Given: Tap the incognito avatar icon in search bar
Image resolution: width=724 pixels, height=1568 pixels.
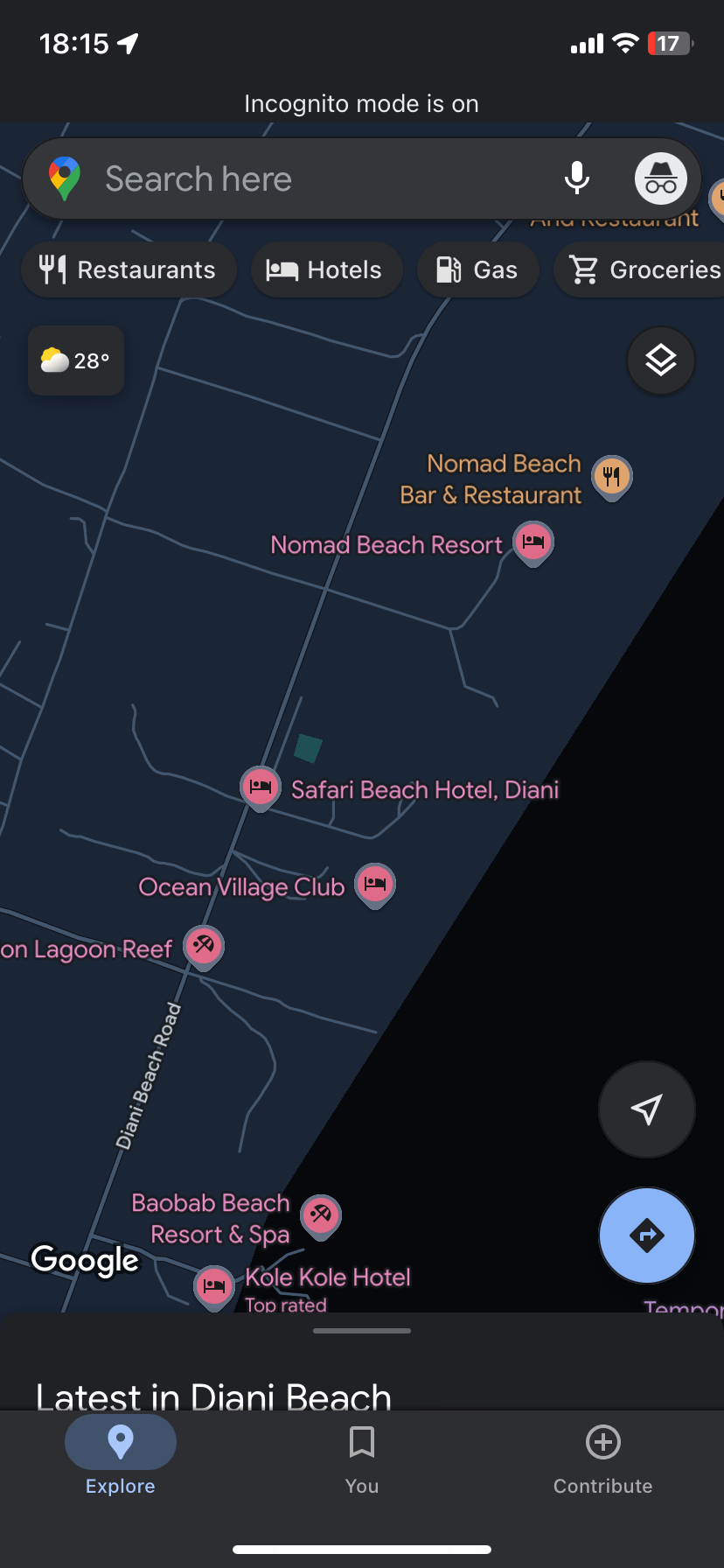Looking at the screenshot, I should click(661, 178).
